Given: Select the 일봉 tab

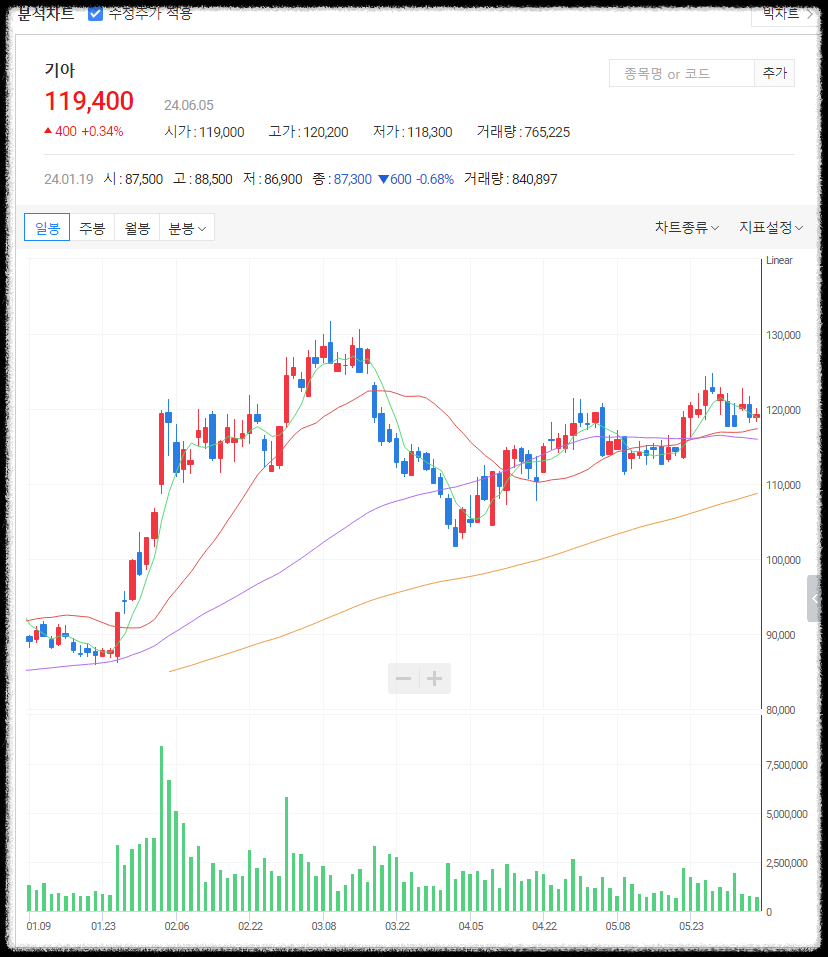Looking at the screenshot, I should click(47, 228).
